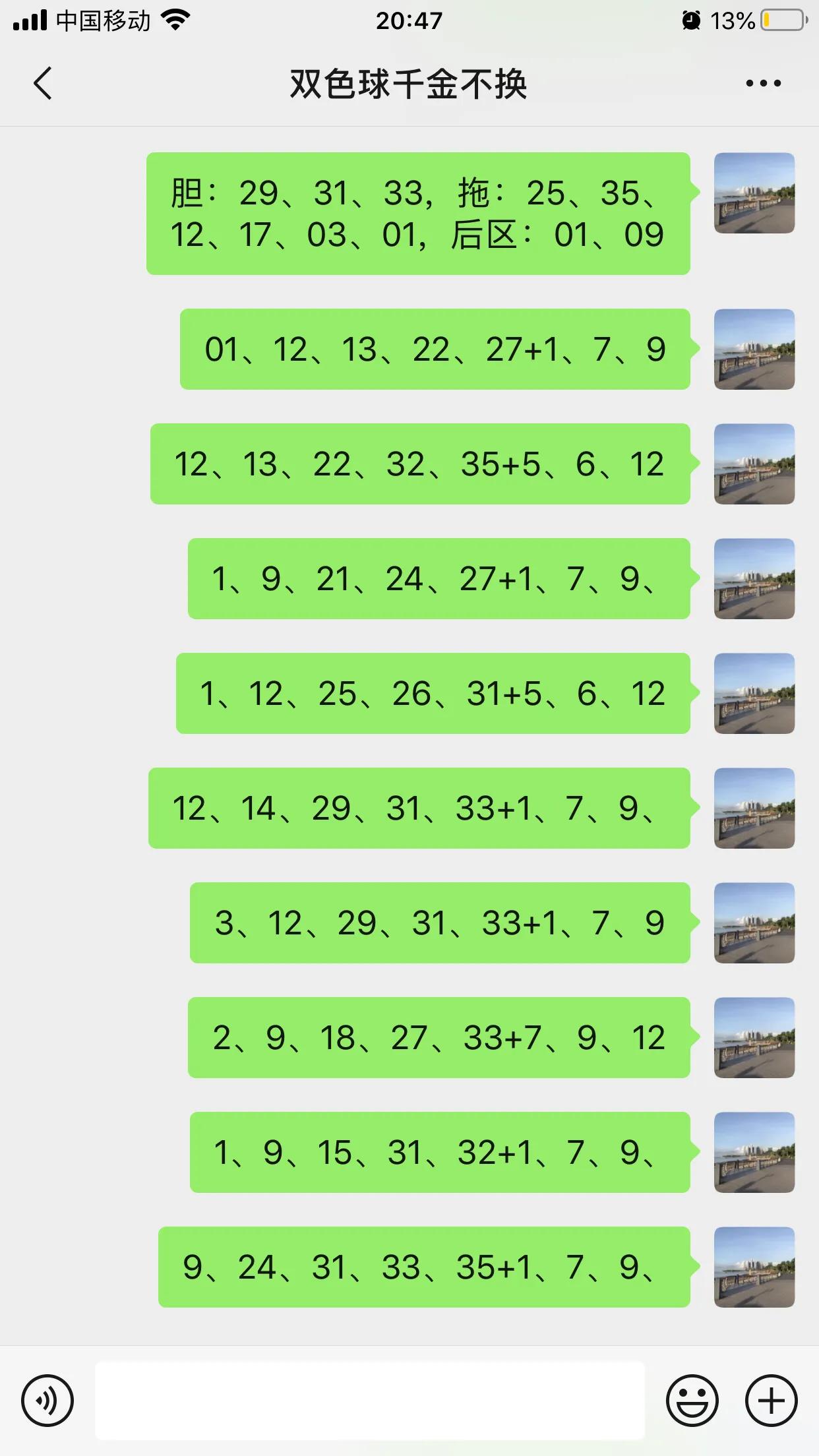Screen dimensions: 819x1456
Task: Open sender avatar next to 01、12、13、22、27+1、7、9
Action: coord(754,349)
